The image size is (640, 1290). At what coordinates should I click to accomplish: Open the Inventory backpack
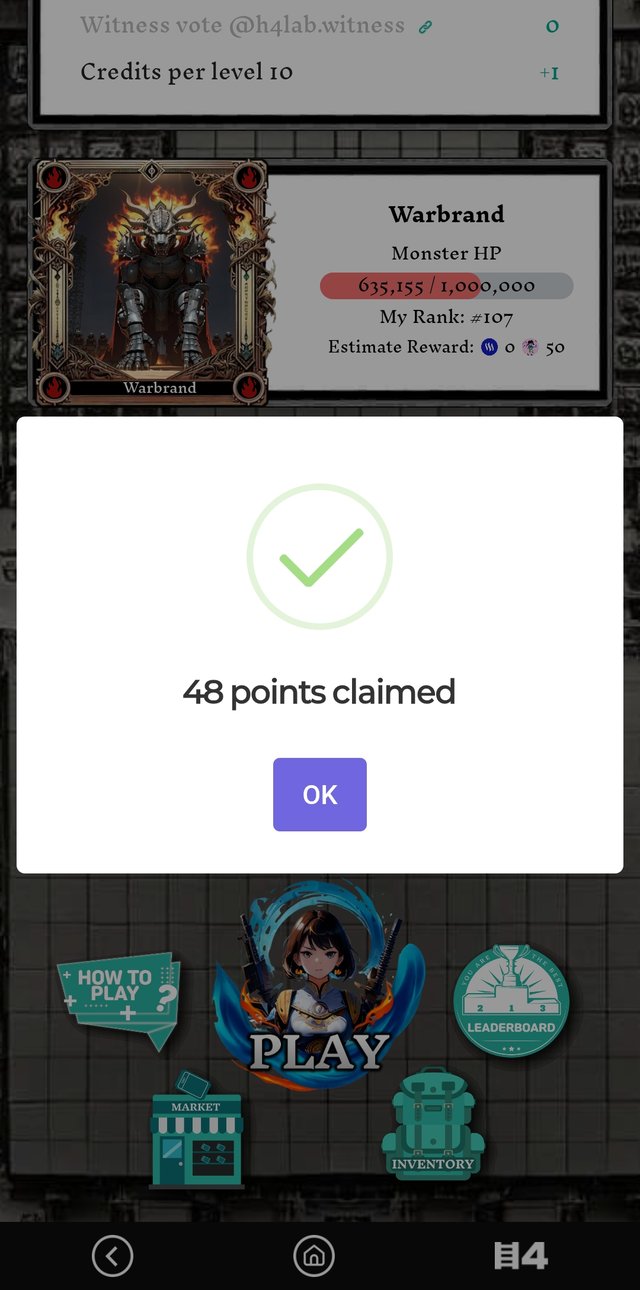pos(433,1127)
